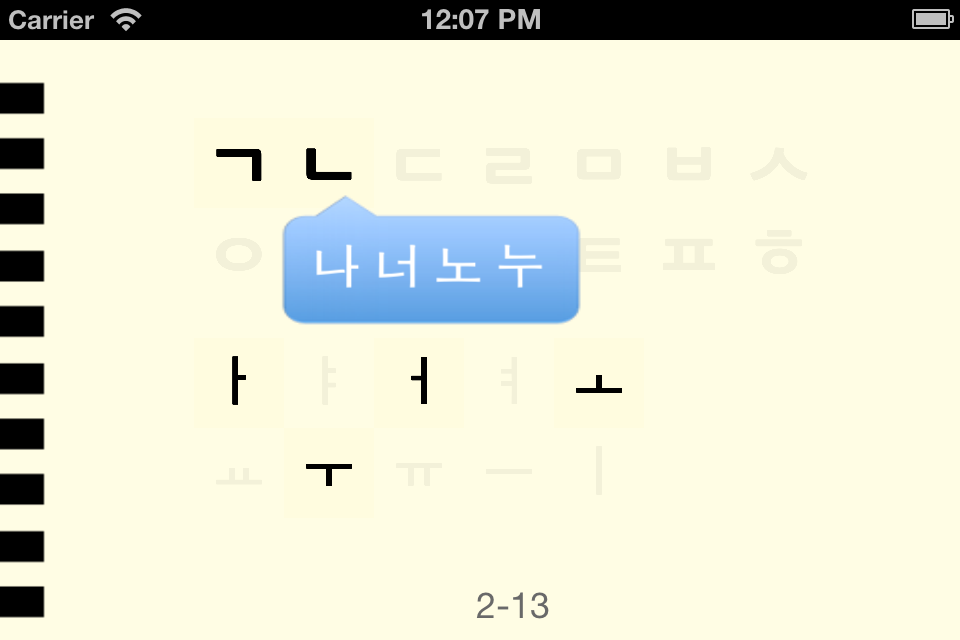Select the faded consonant ㅁ

600,164
